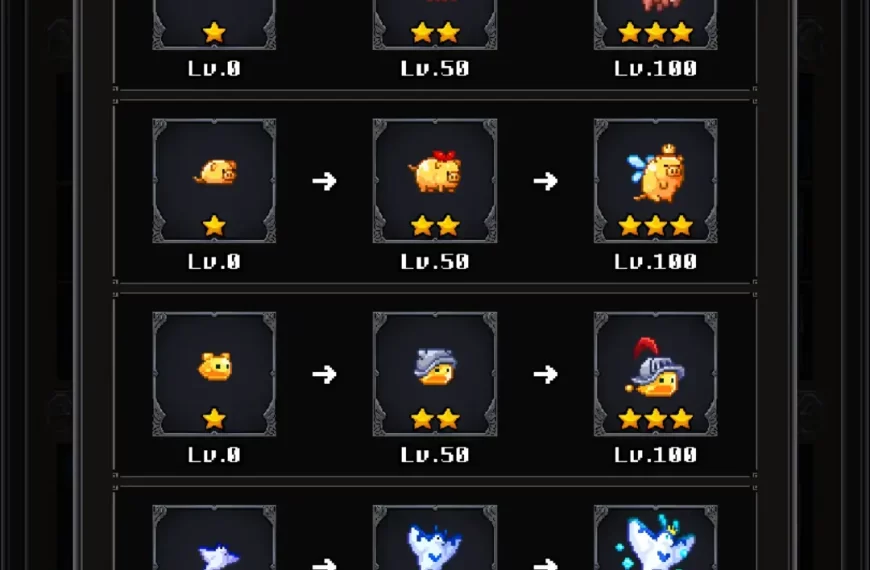Viewport: 870px width, 570px height.
Task: Select the one-star yellow duck tile
Action: [x=214, y=373]
